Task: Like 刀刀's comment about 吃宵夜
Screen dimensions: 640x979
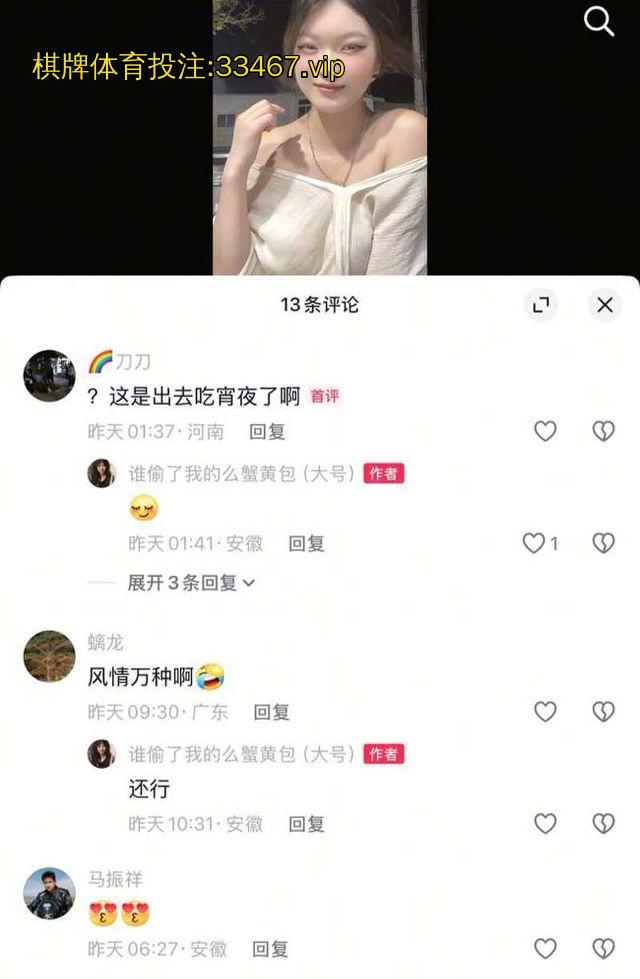Action: click(545, 431)
